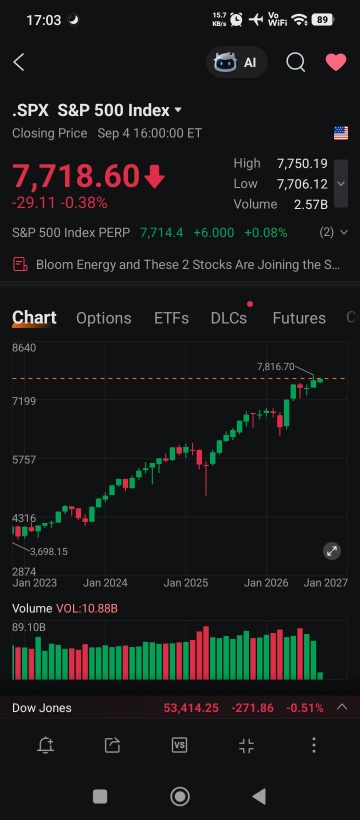Expand the S&P 500 Index PERP row
Image resolution: width=360 pixels, height=820 pixels.
(334, 232)
